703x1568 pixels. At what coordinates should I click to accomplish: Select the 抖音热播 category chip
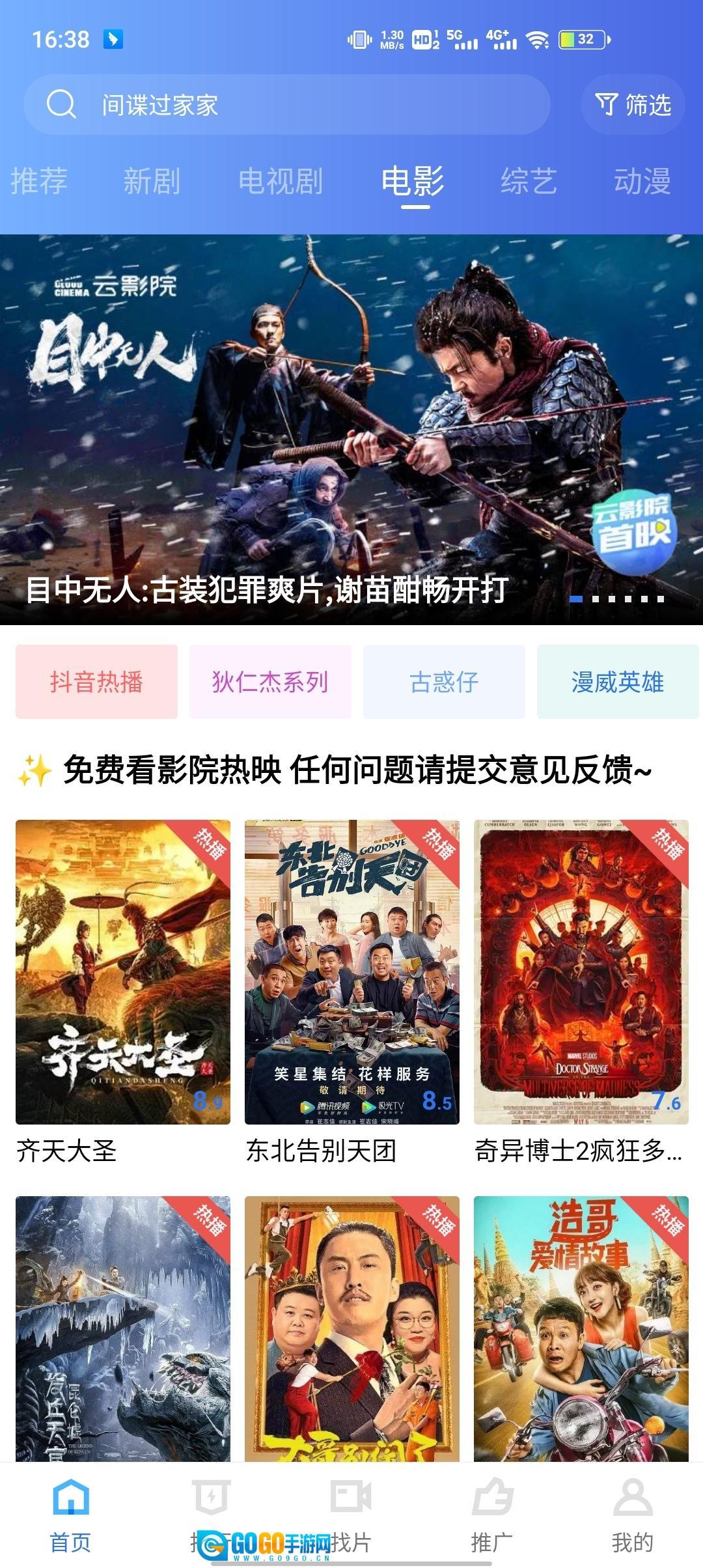(96, 682)
